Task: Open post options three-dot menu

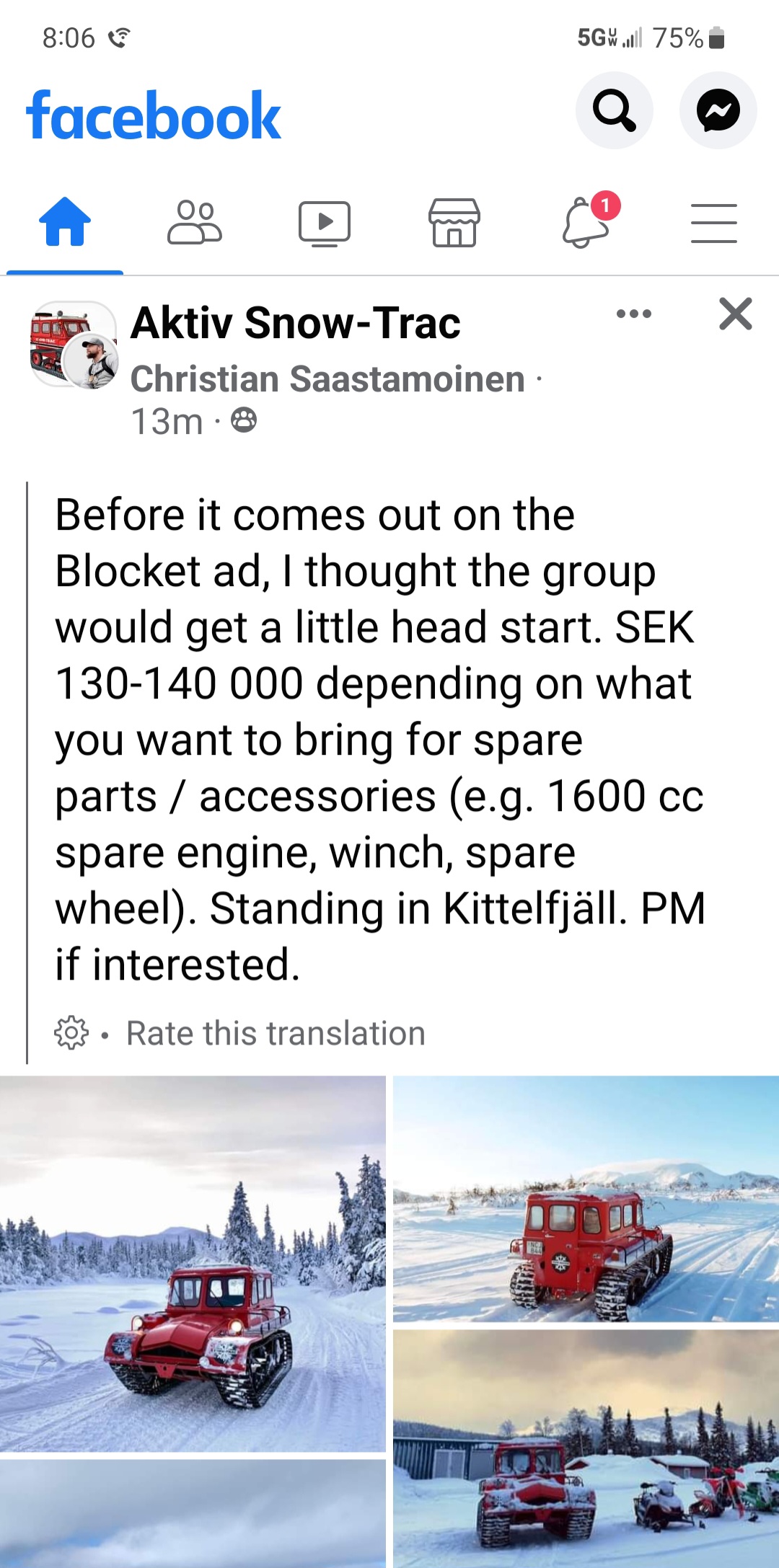Action: [634, 314]
